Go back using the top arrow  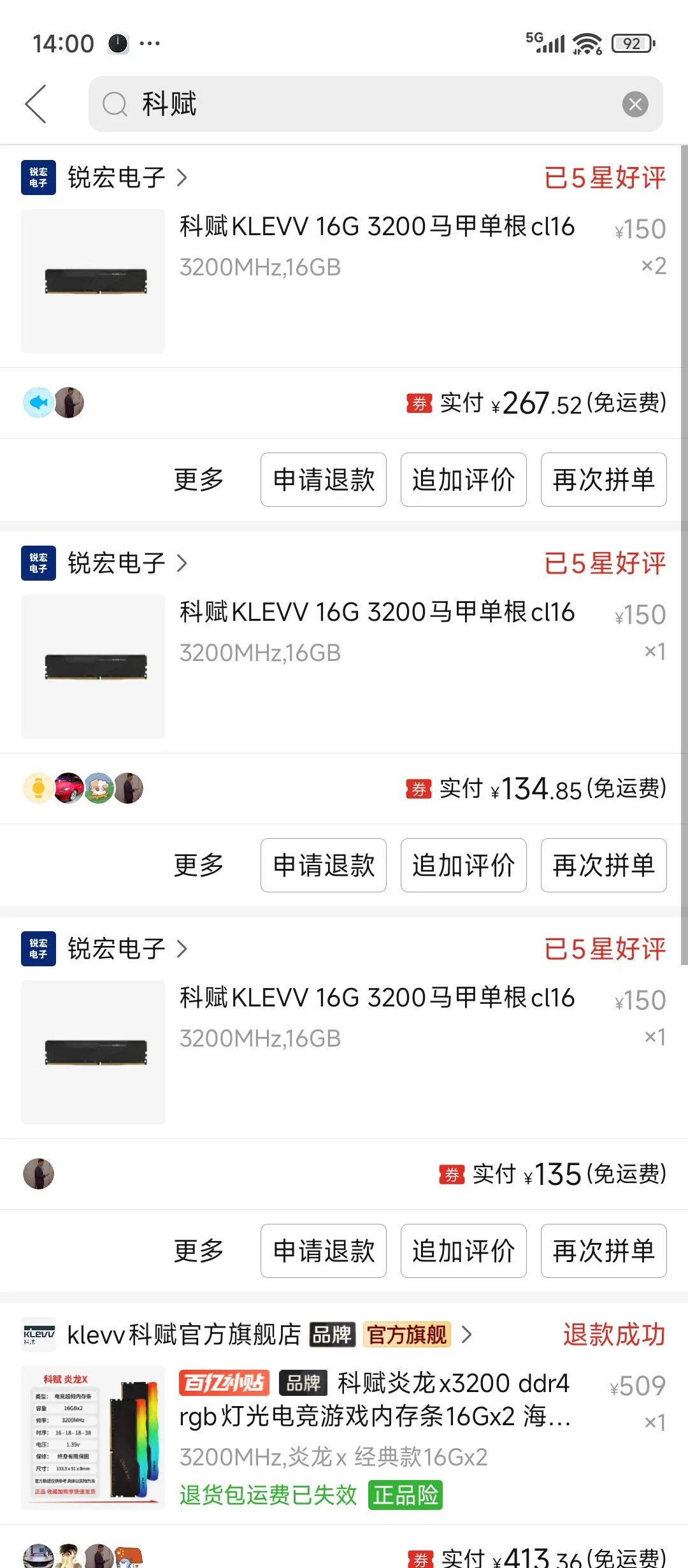(x=36, y=104)
